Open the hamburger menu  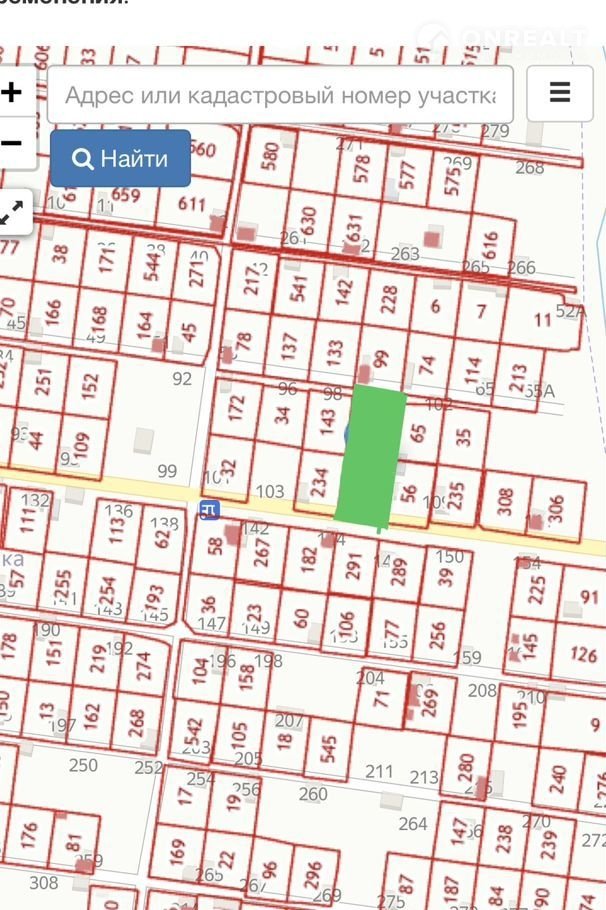[560, 94]
